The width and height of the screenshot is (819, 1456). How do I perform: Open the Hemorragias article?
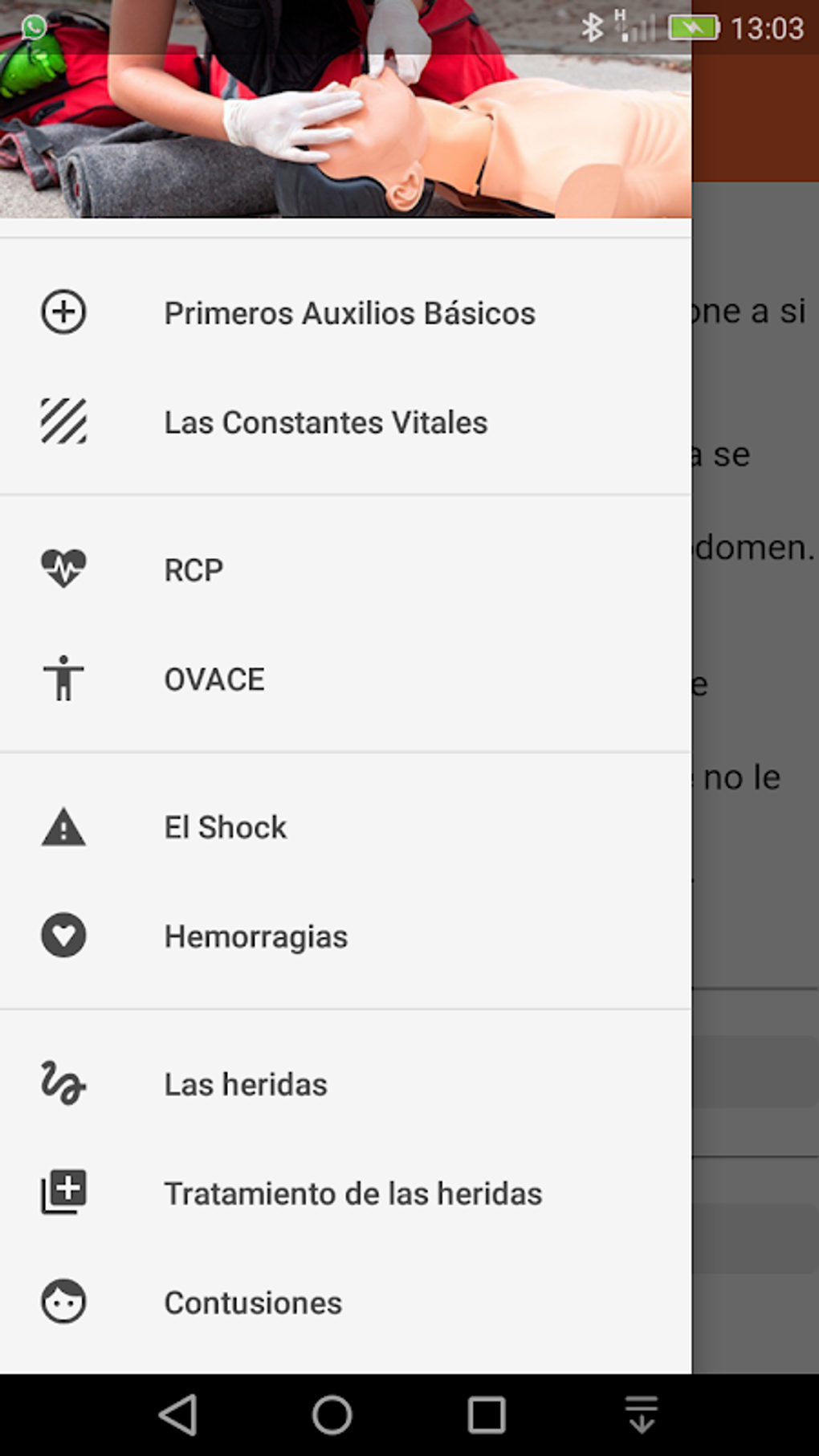pyautogui.click(x=255, y=935)
